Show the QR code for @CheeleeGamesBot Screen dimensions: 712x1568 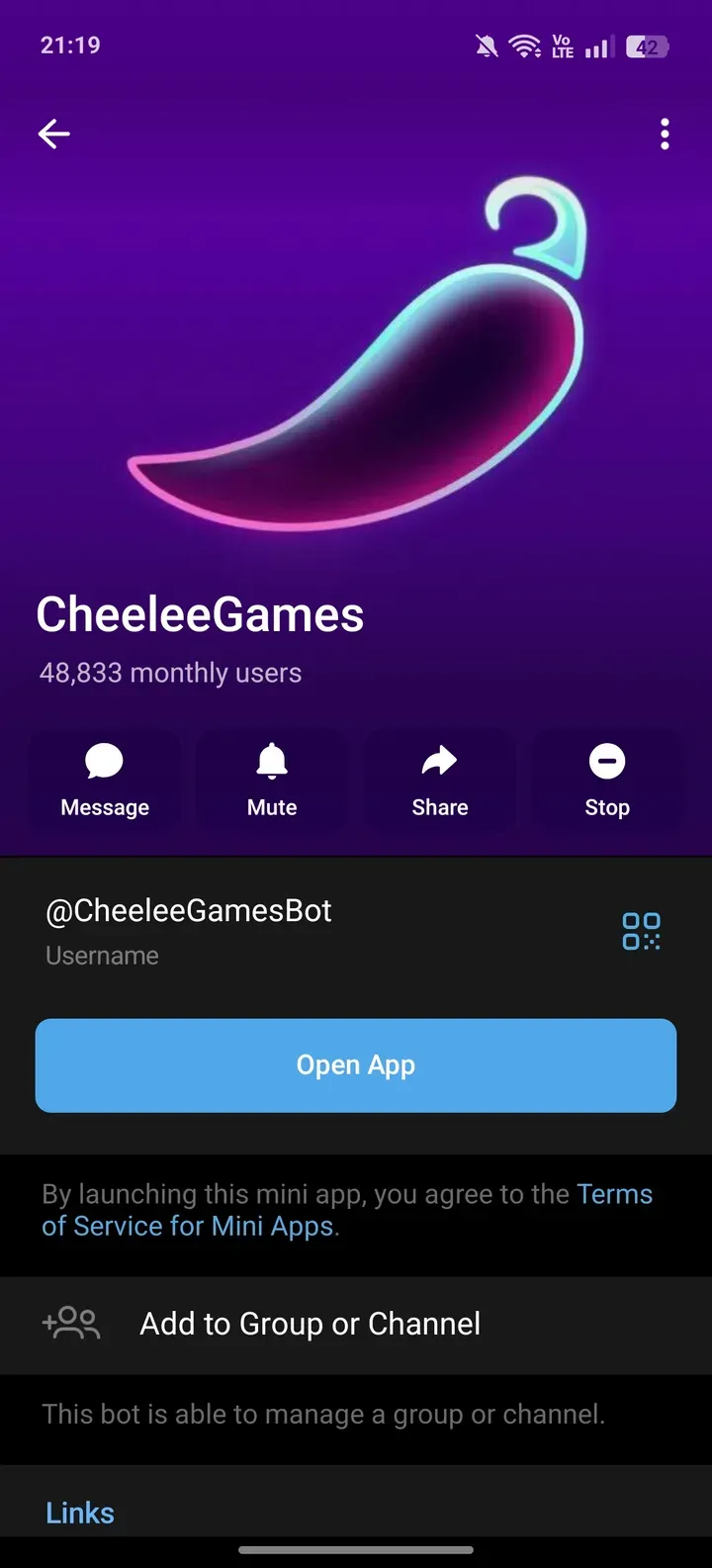[x=641, y=930]
